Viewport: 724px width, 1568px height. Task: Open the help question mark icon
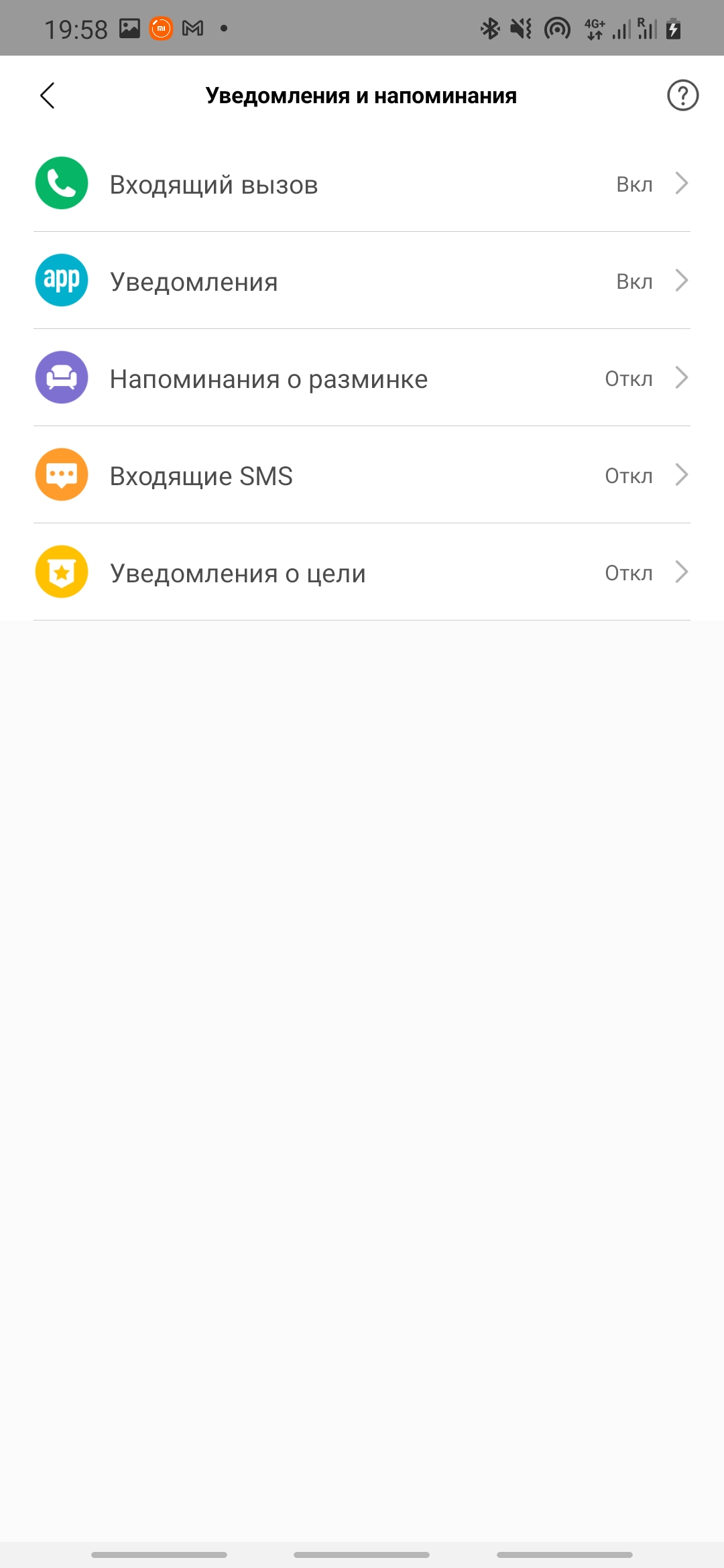pos(682,96)
